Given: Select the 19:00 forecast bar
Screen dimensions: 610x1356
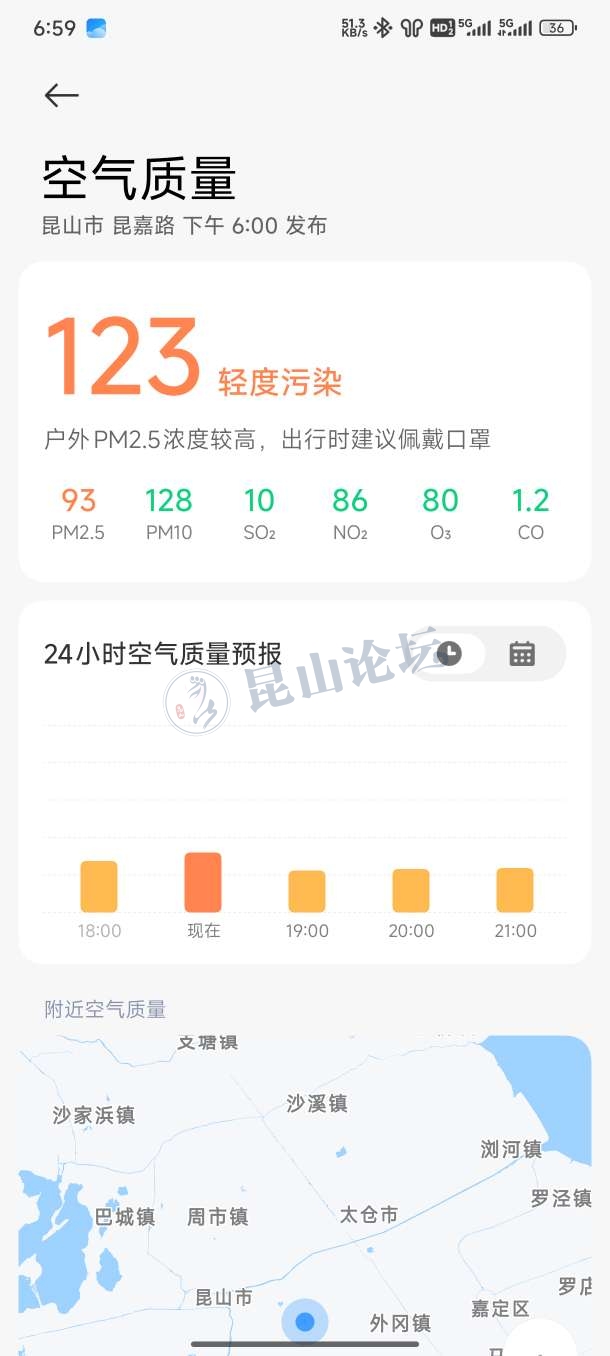Looking at the screenshot, I should point(307,891).
